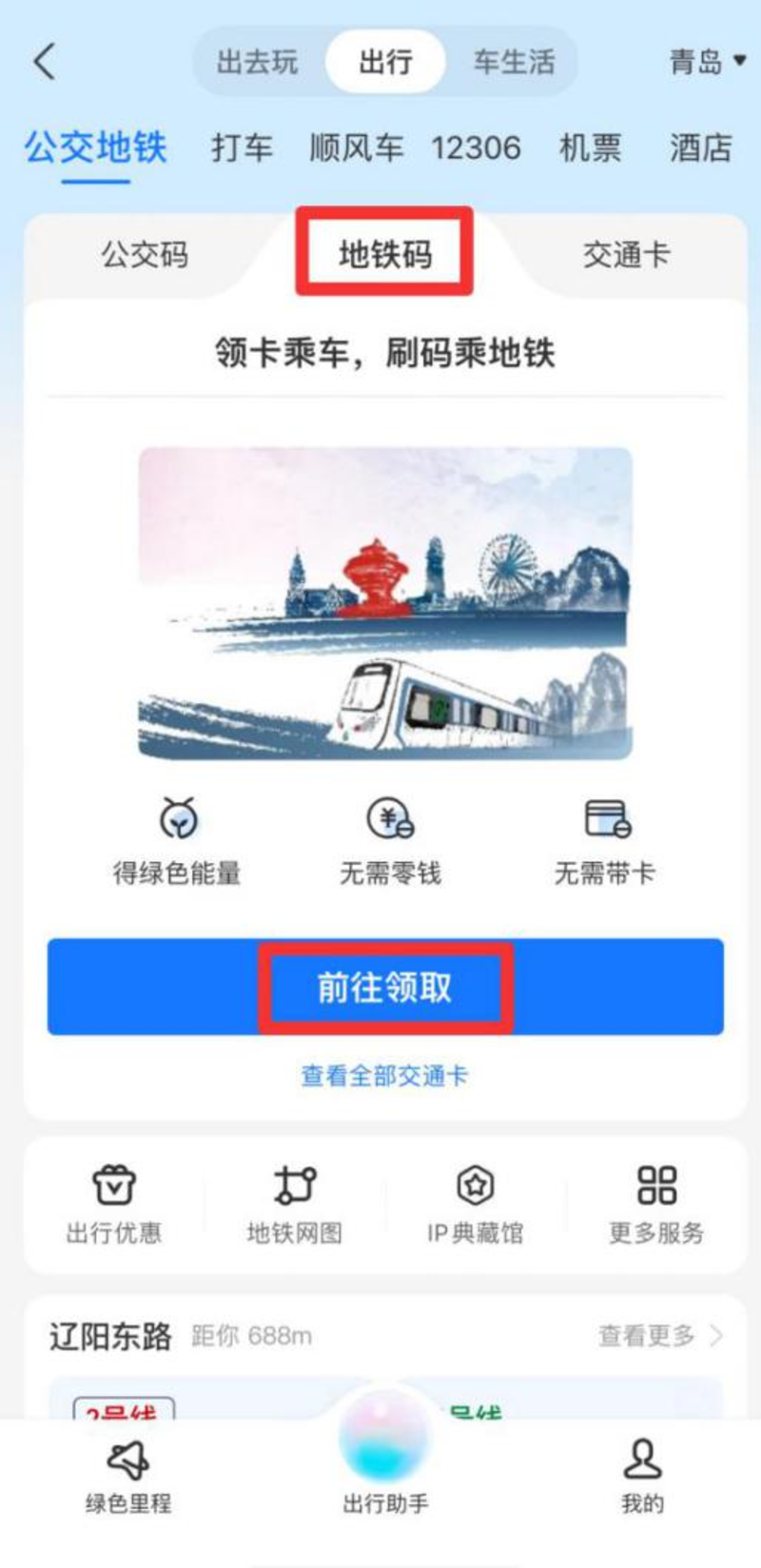The width and height of the screenshot is (761, 1568).
Task: Switch to the 酒店 tab
Action: click(700, 148)
